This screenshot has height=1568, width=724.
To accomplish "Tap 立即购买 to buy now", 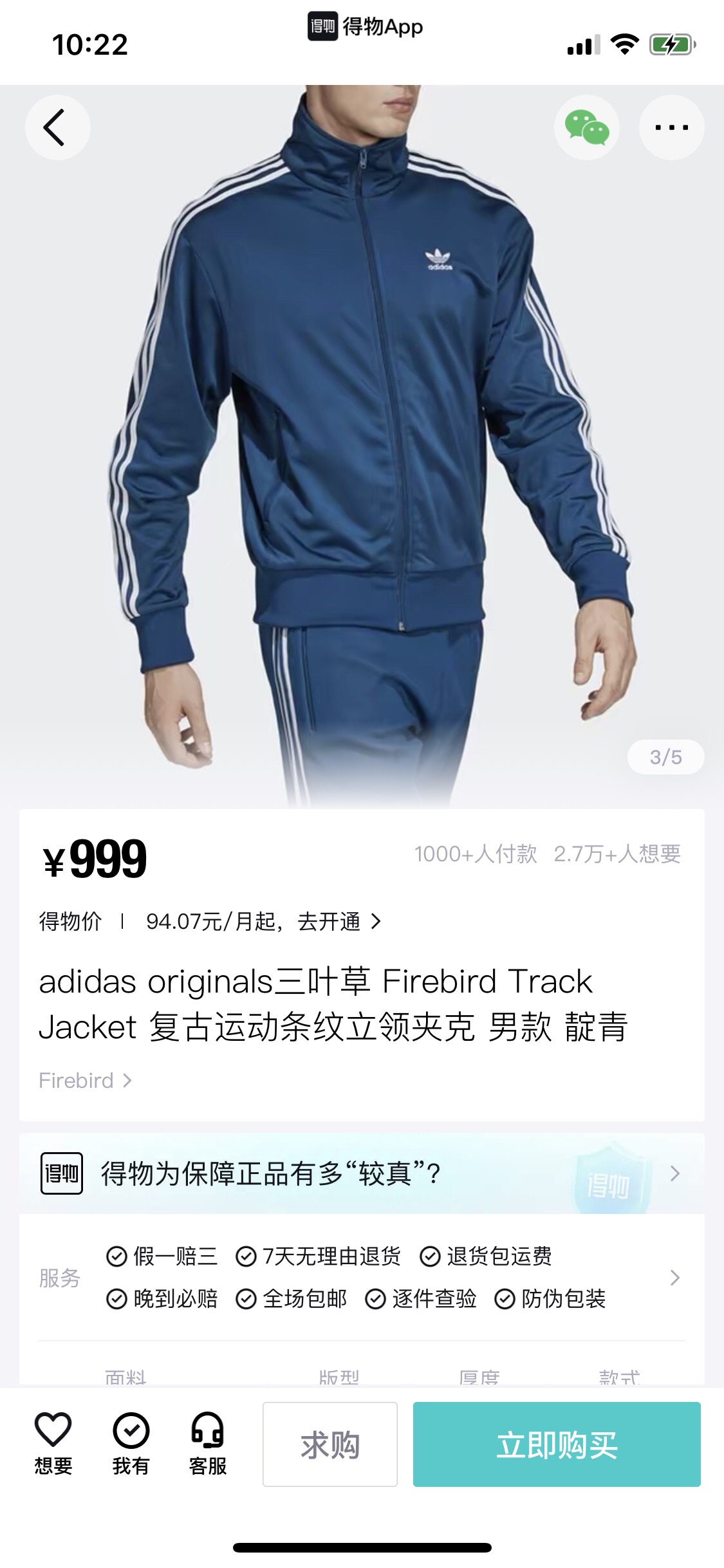I will click(x=556, y=1444).
